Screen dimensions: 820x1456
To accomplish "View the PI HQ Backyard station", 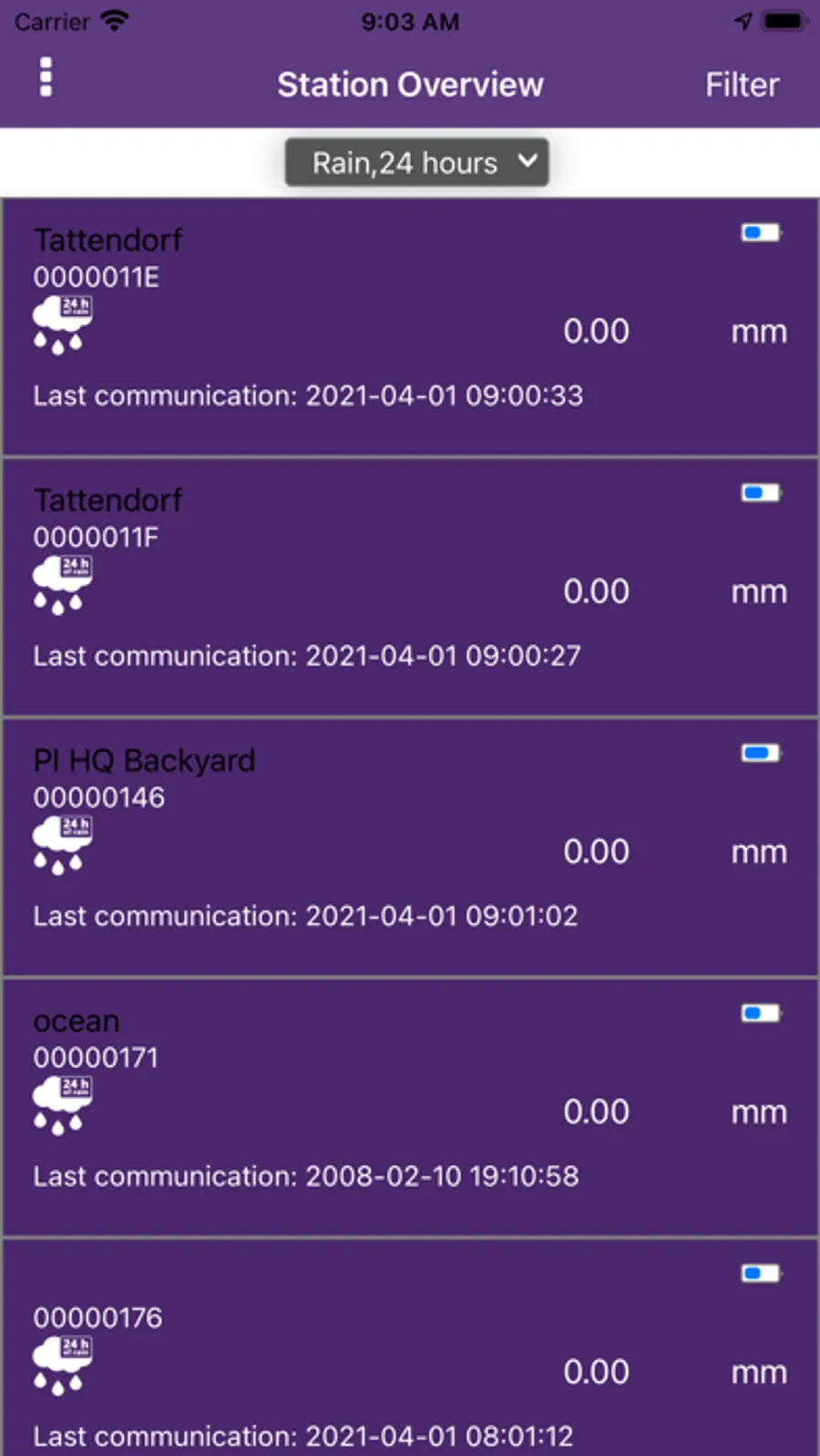I will click(410, 847).
